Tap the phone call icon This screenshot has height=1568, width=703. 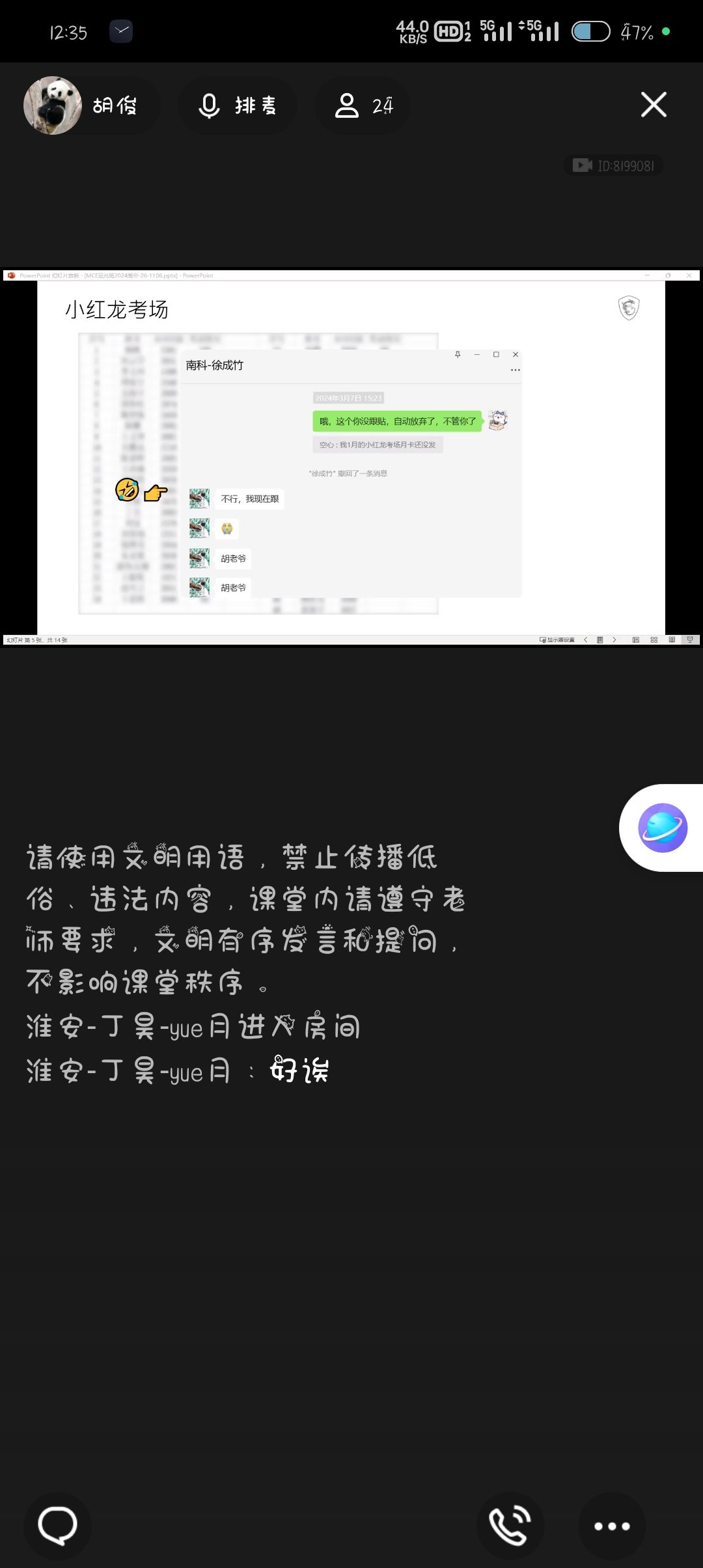pos(510,1525)
